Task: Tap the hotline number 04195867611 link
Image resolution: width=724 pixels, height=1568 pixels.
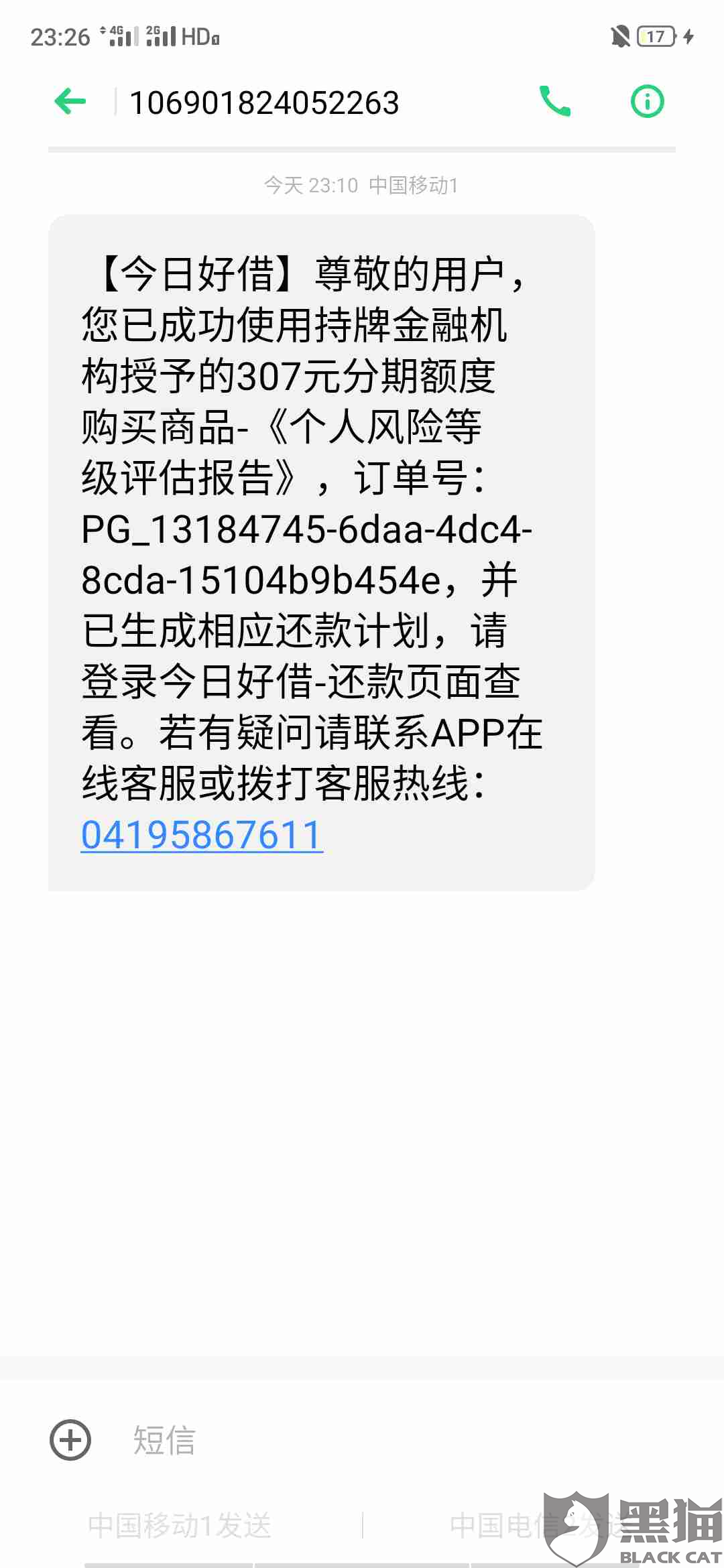Action: click(x=202, y=835)
